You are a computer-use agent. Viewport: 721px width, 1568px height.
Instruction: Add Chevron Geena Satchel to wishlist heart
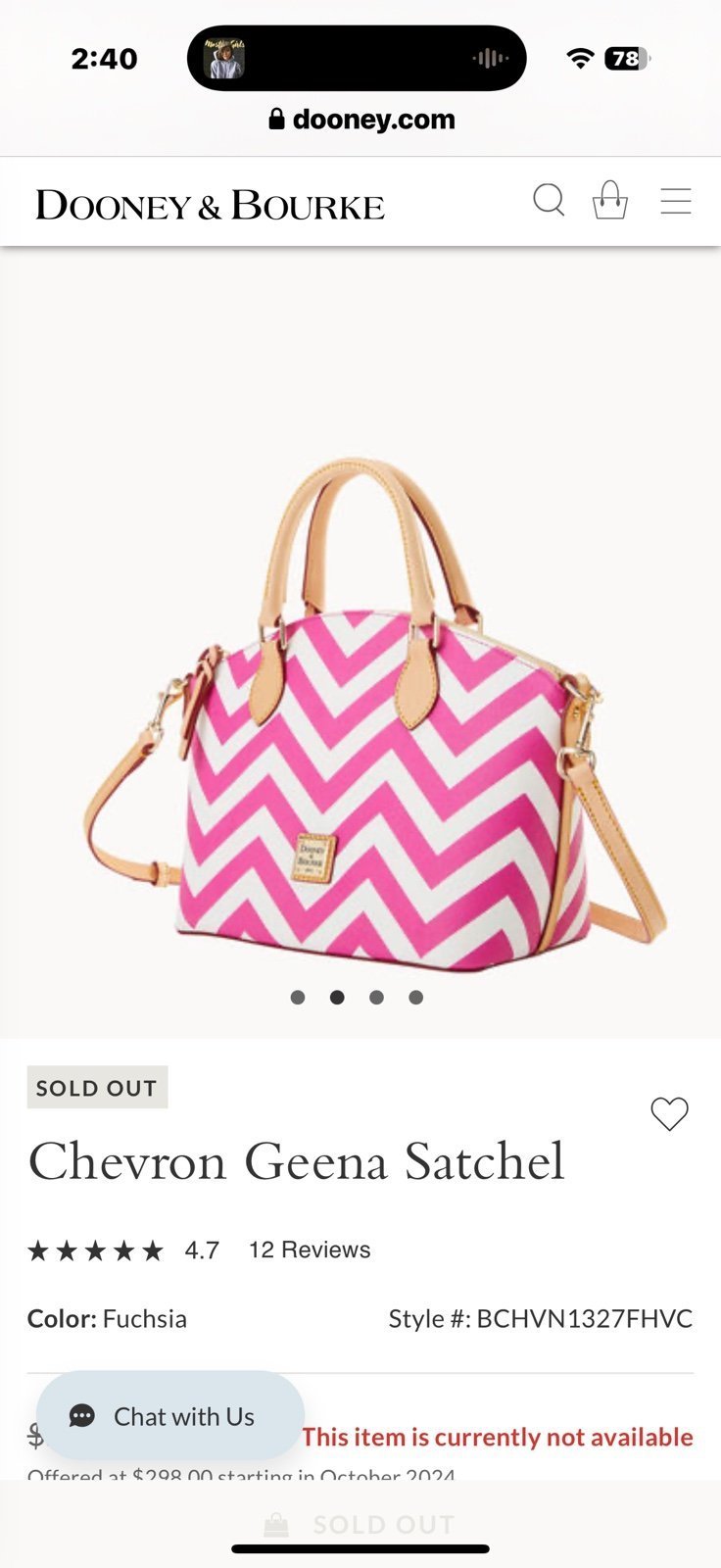click(x=670, y=1113)
